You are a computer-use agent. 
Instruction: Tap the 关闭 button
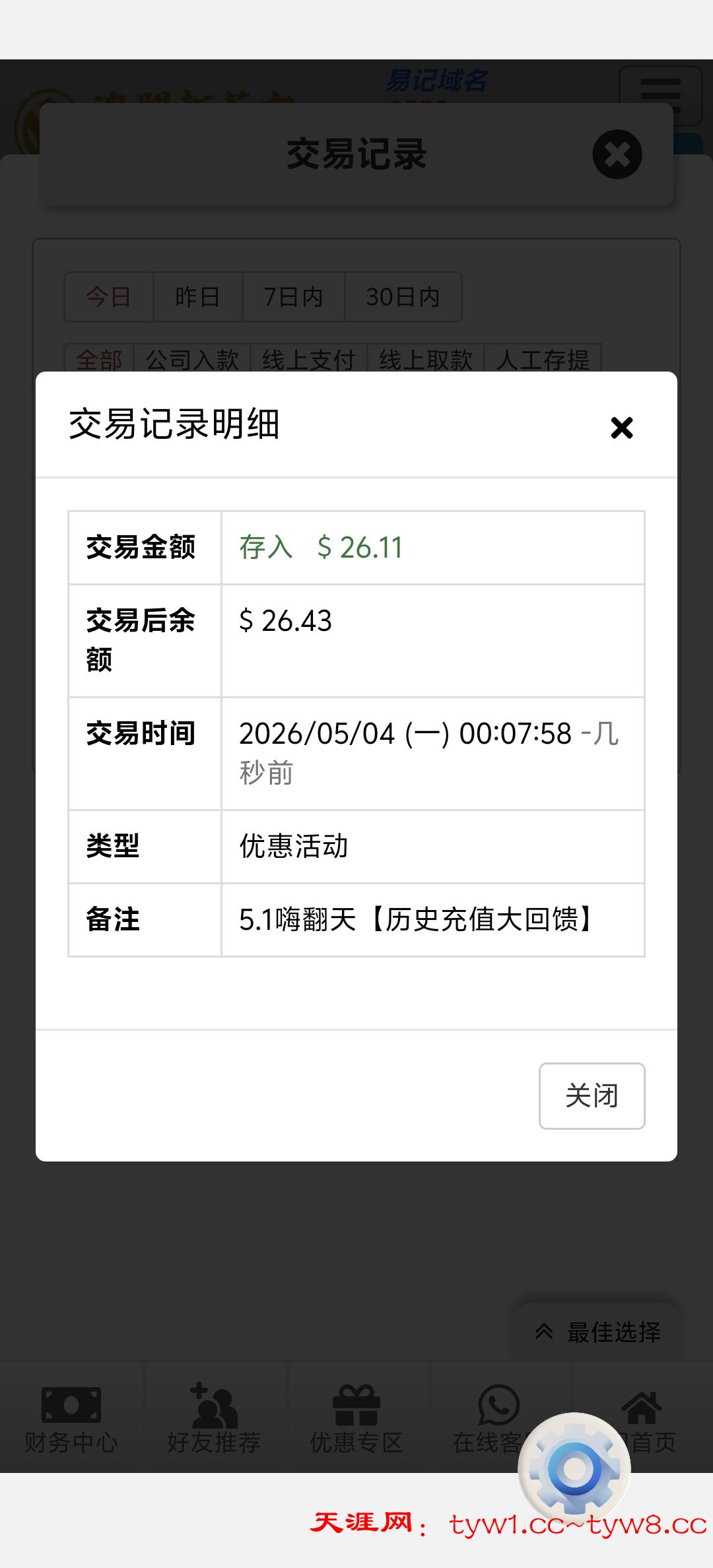click(x=592, y=1095)
